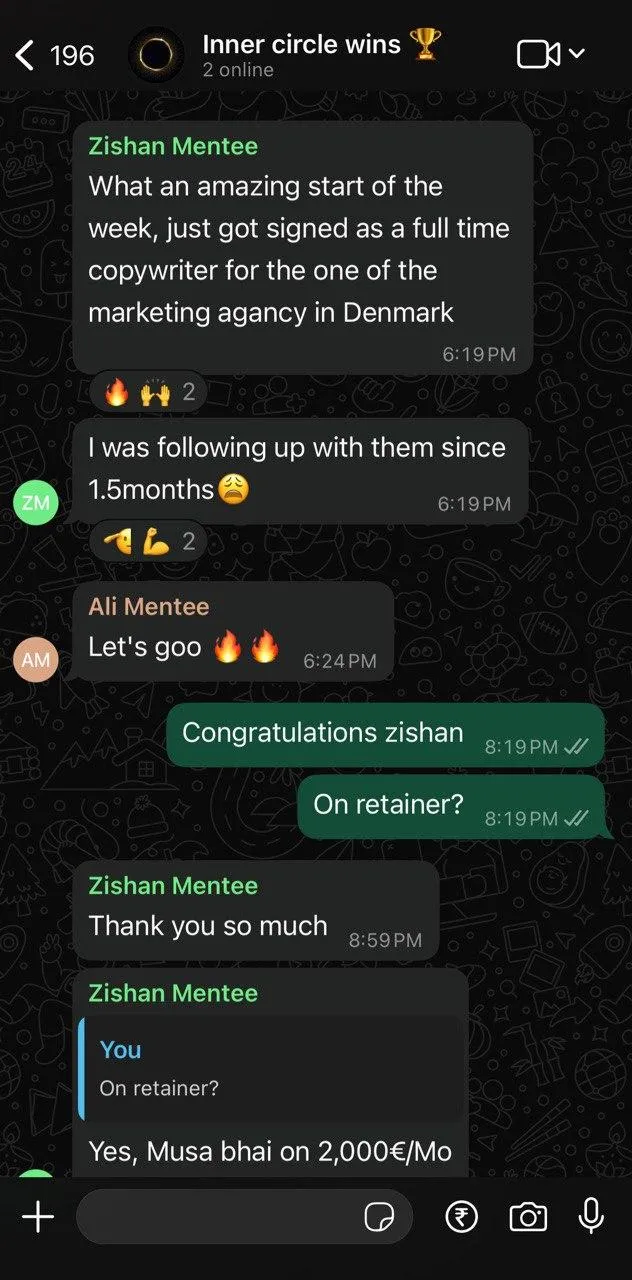Screen dimensions: 632x1280
Task: Open the sticker picker in message box
Action: pyautogui.click(x=379, y=1217)
